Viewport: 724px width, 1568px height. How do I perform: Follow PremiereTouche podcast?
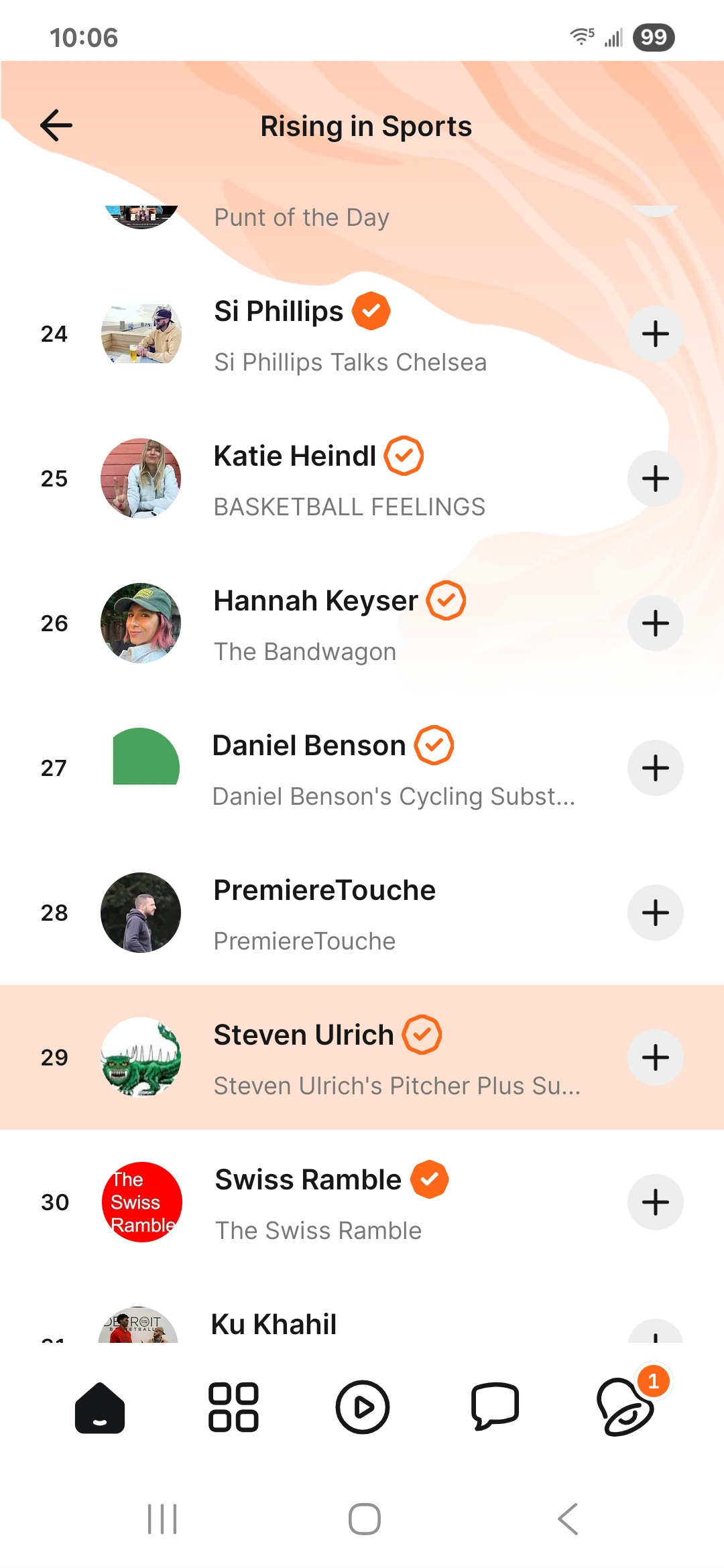pyautogui.click(x=655, y=912)
